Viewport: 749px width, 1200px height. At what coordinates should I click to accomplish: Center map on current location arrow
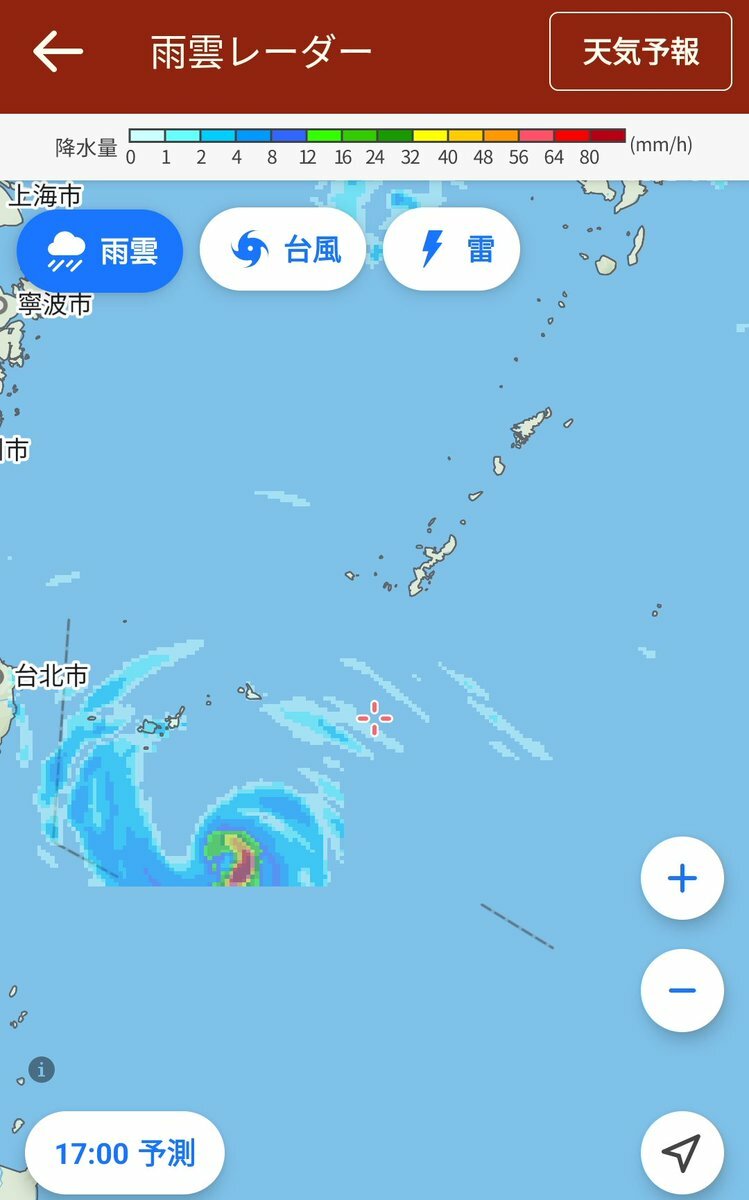[x=682, y=1152]
